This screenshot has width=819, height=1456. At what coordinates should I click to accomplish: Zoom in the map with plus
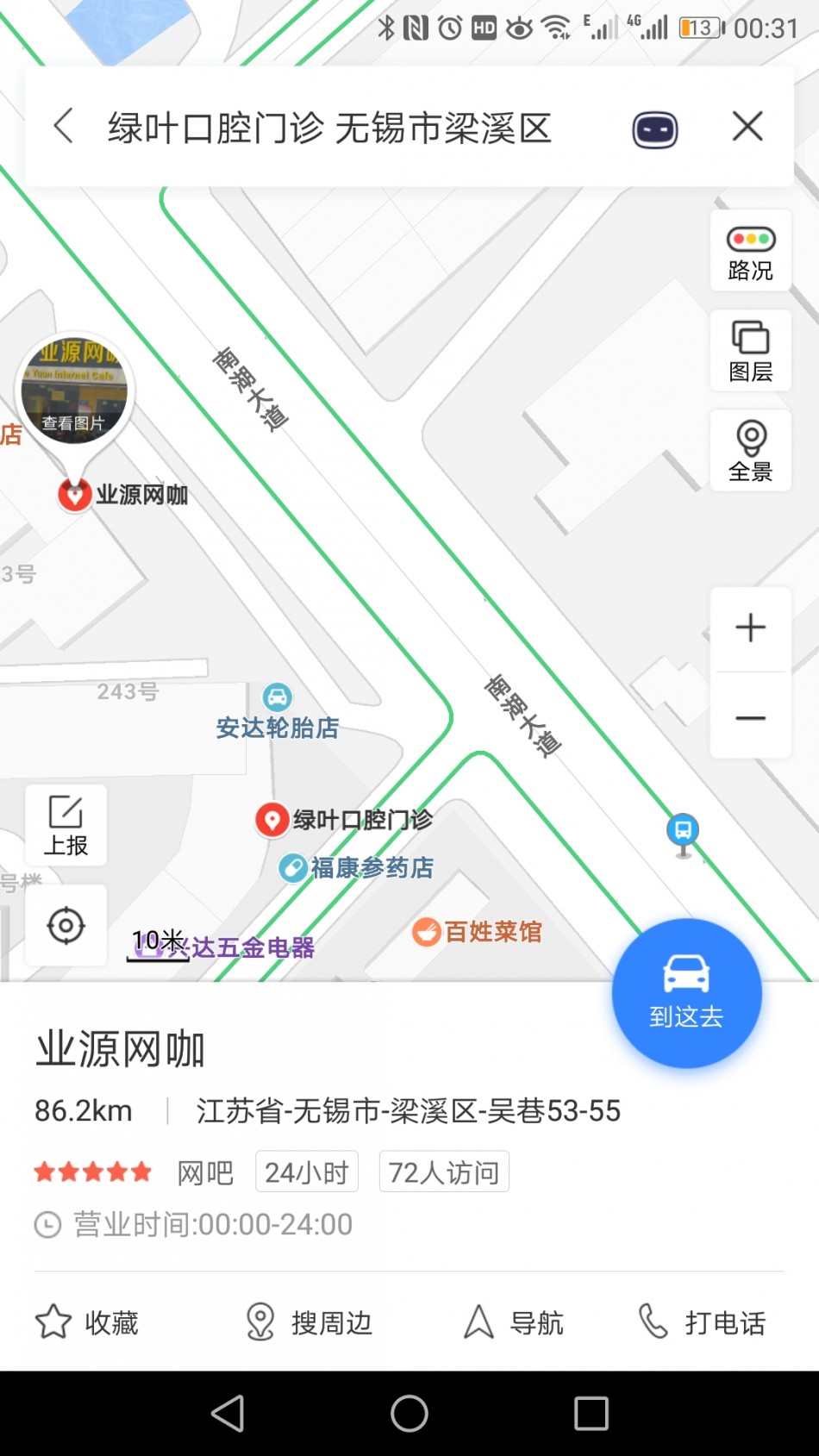tap(751, 628)
